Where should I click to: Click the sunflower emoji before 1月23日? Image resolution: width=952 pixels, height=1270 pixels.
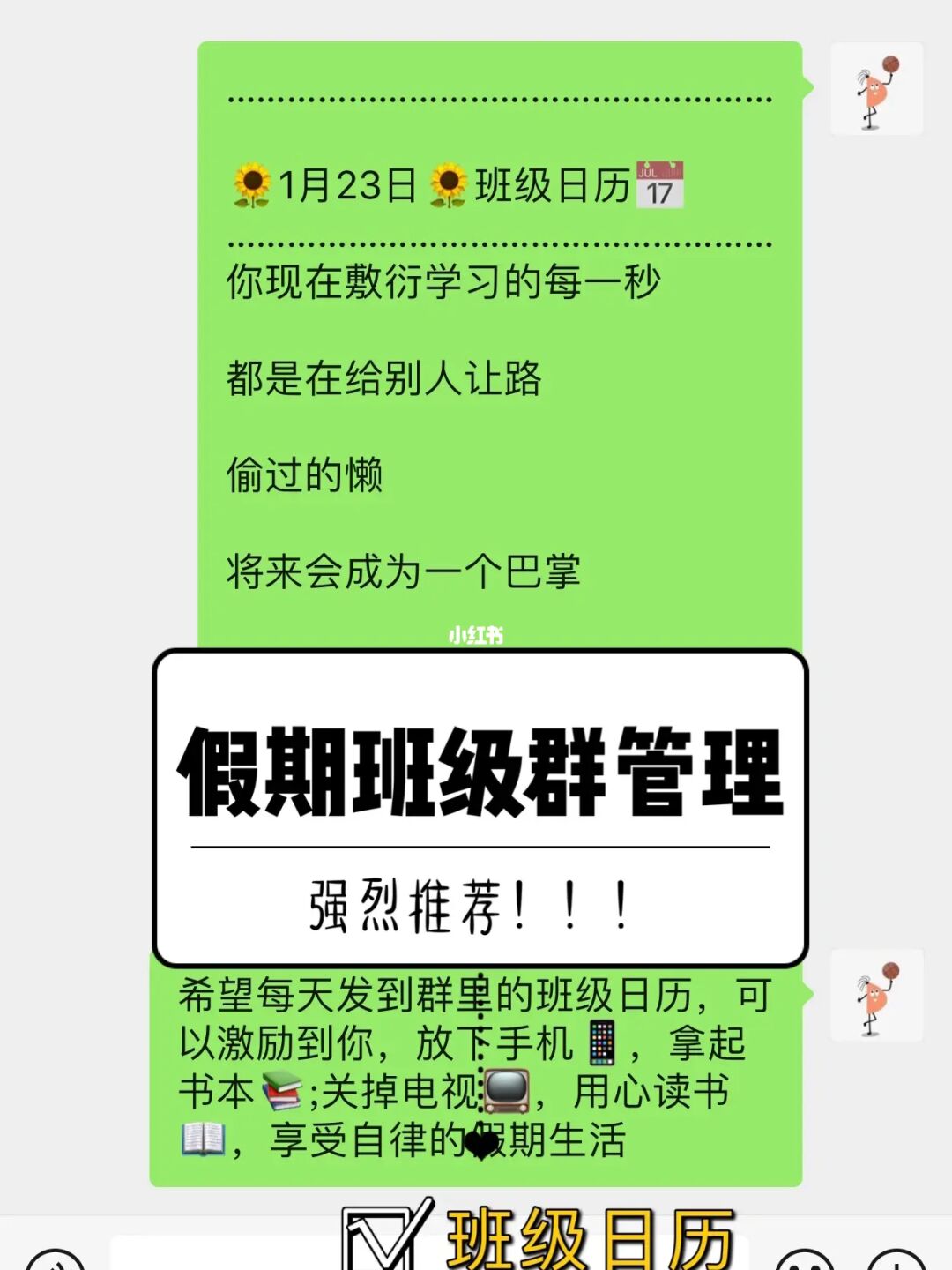click(x=254, y=181)
